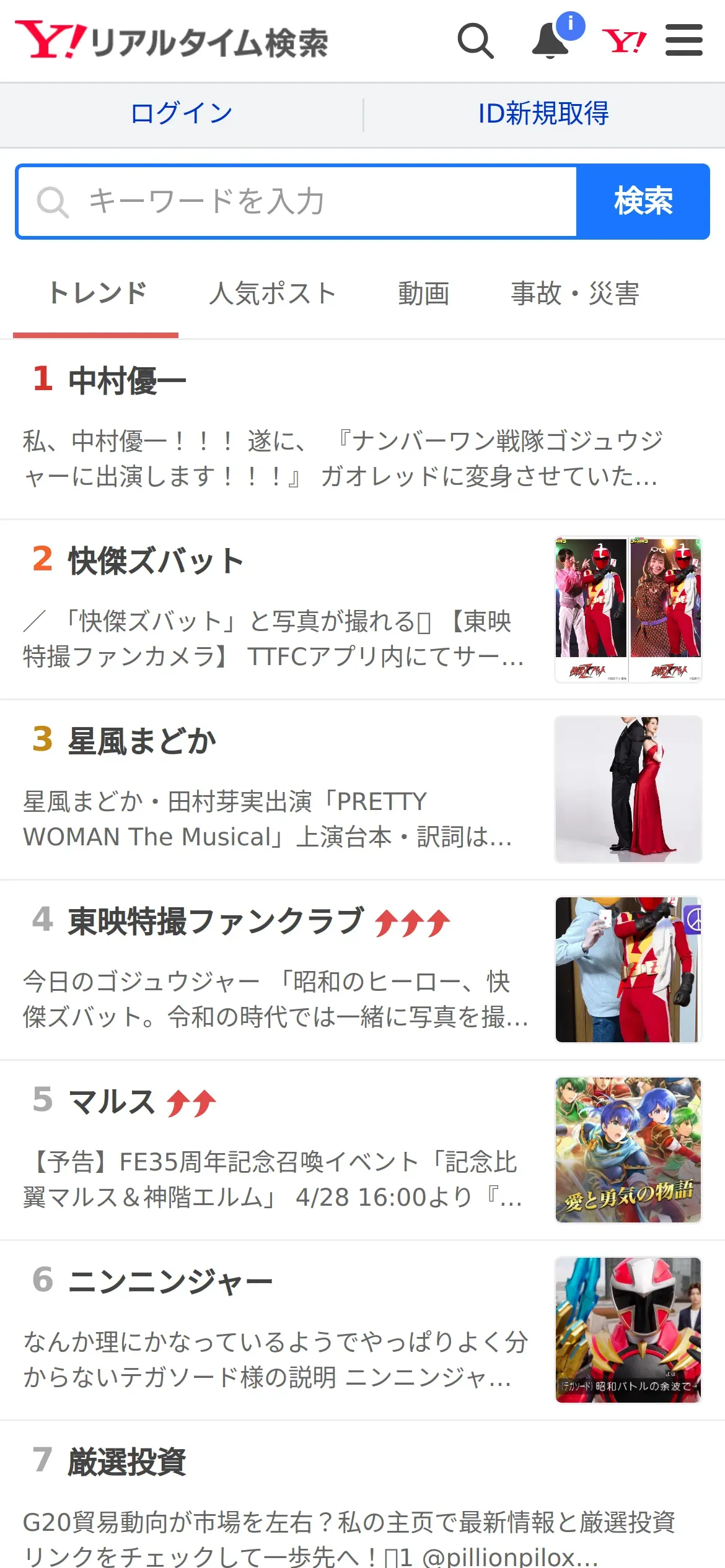Open trend 中村優一
This screenshot has height=1568, width=725.
coord(127,380)
